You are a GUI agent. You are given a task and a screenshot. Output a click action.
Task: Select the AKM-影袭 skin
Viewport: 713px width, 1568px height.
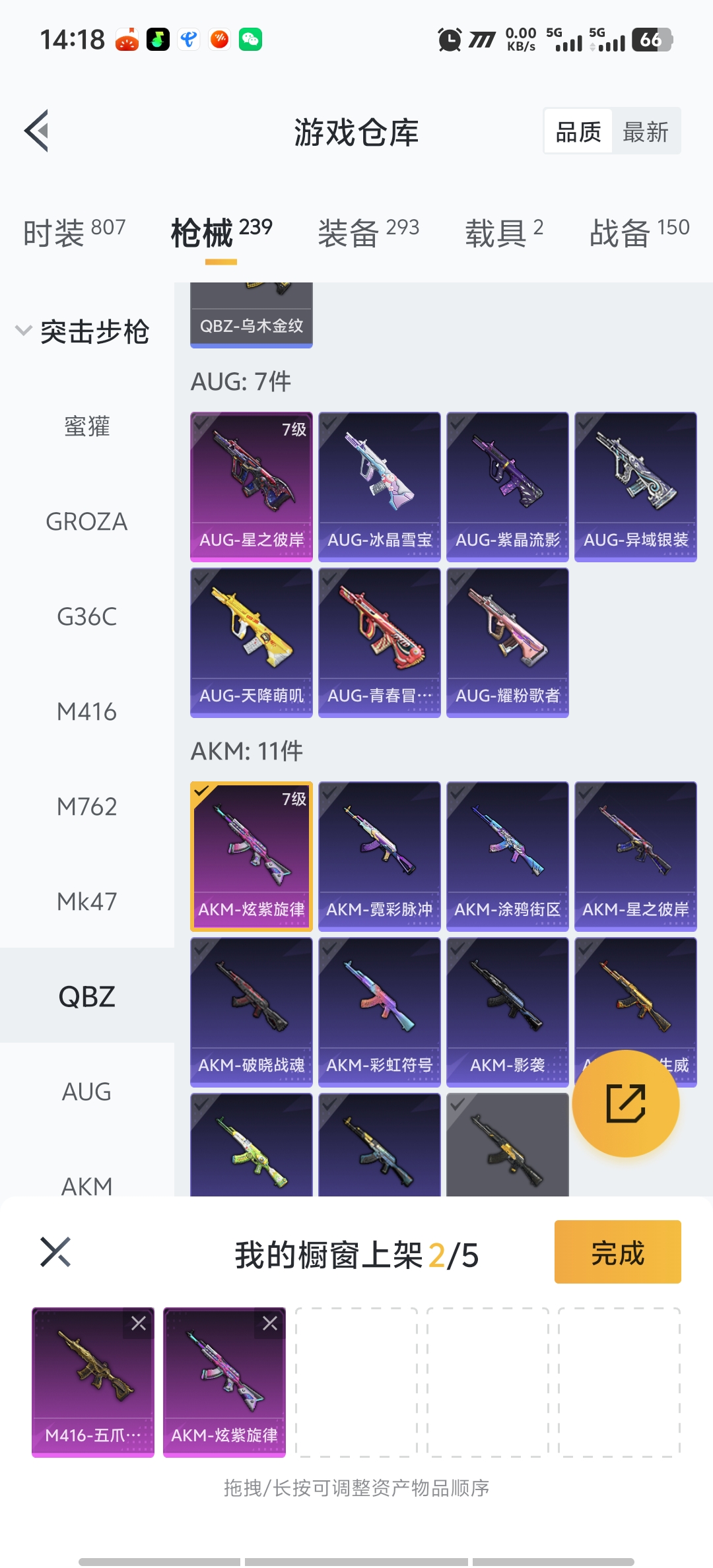click(x=507, y=1012)
